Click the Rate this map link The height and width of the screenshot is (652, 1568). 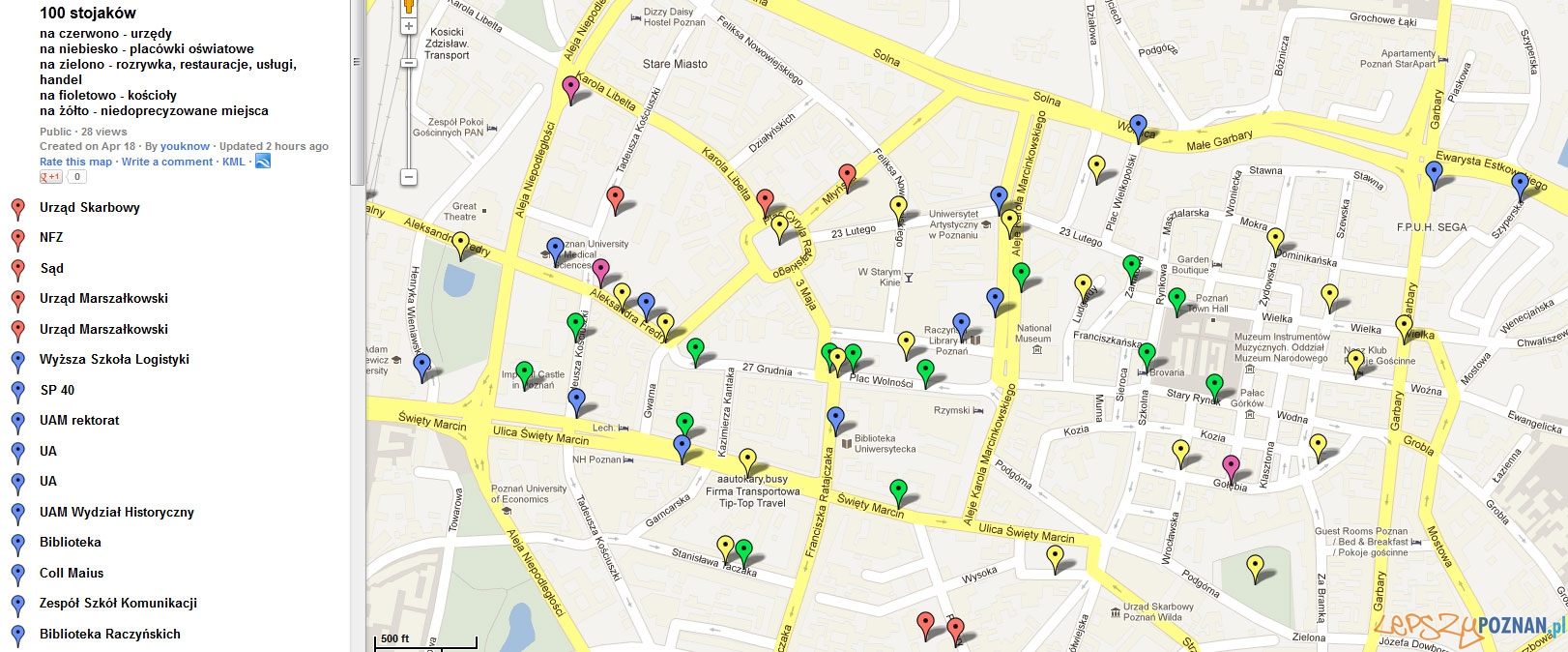(x=75, y=162)
